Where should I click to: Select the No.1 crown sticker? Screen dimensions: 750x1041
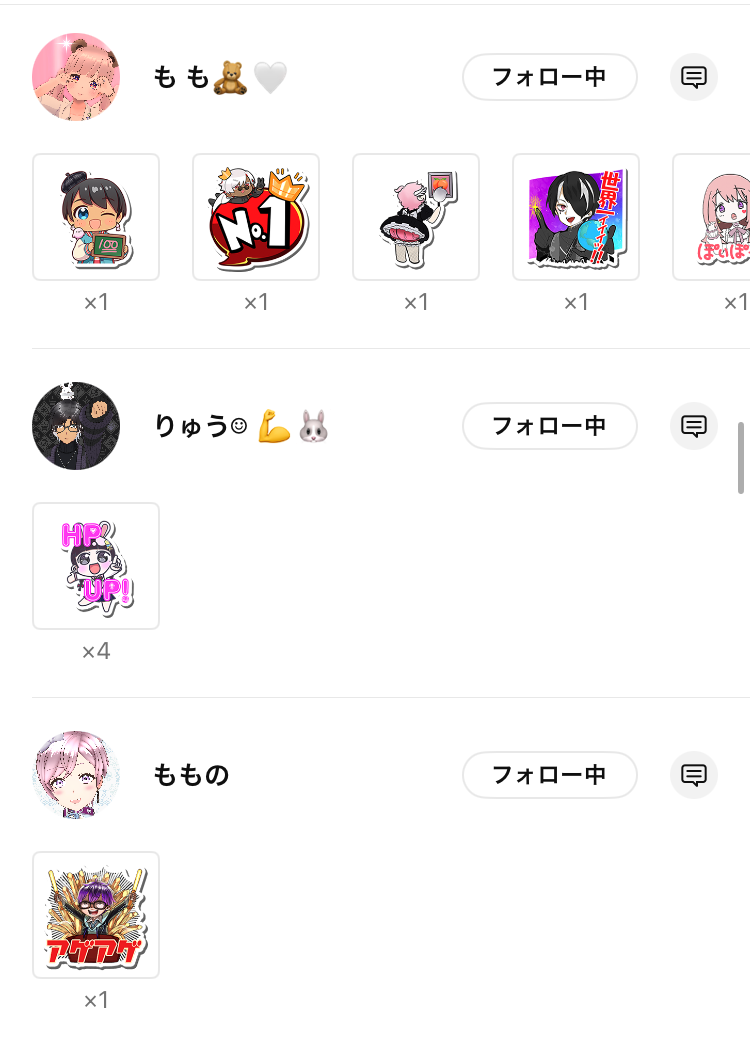pos(256,217)
